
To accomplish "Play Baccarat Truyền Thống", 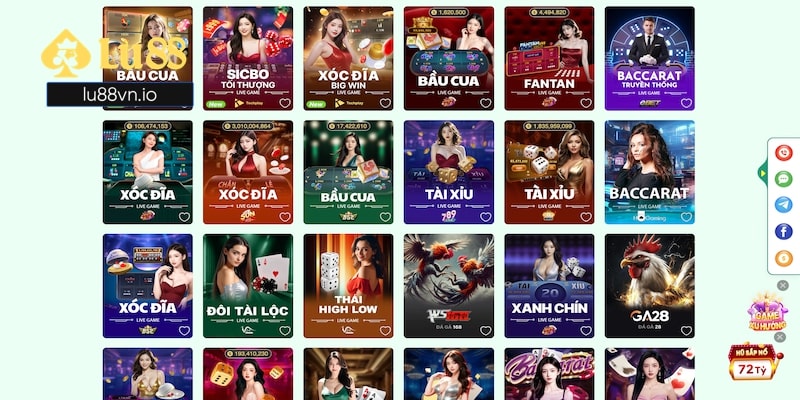I will pos(649,57).
